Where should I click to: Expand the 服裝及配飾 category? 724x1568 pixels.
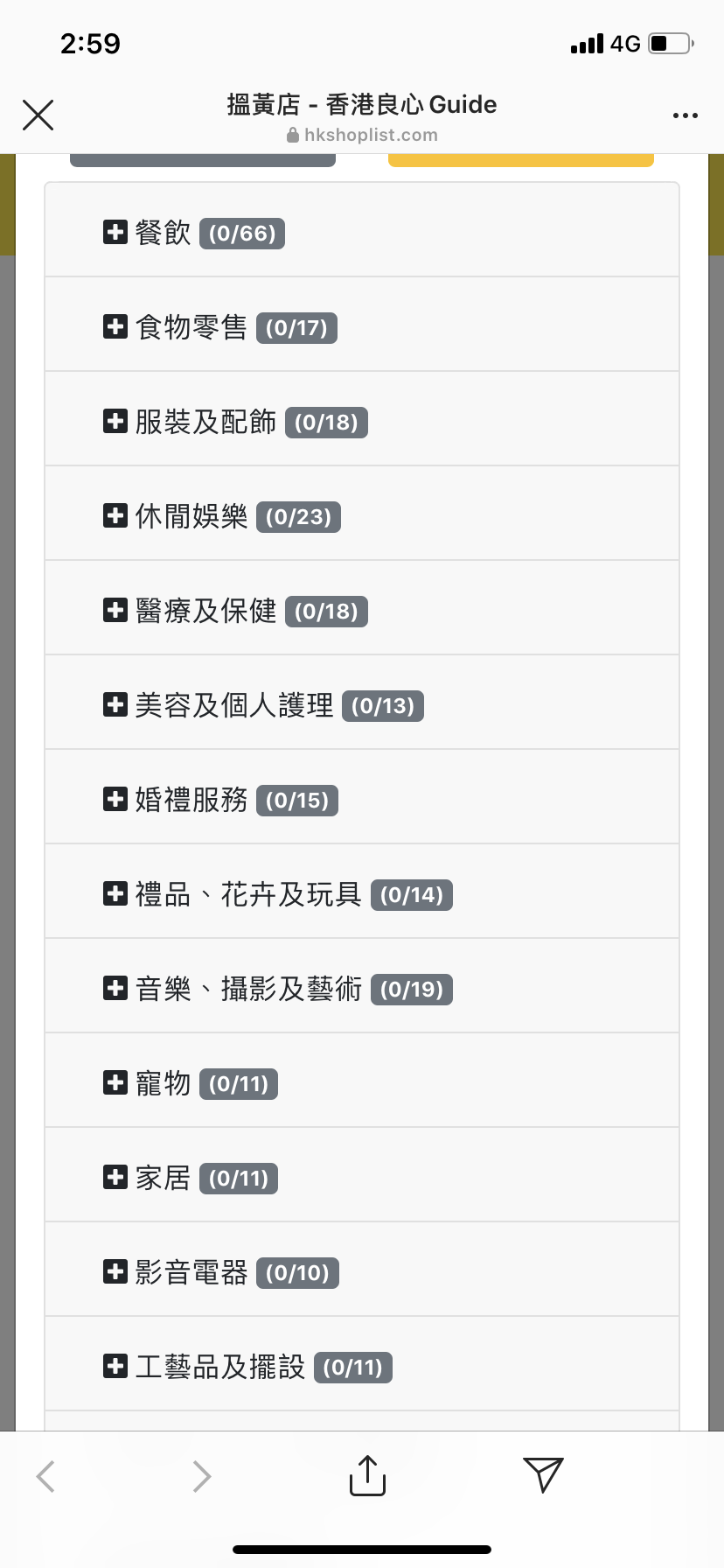pyautogui.click(x=362, y=419)
